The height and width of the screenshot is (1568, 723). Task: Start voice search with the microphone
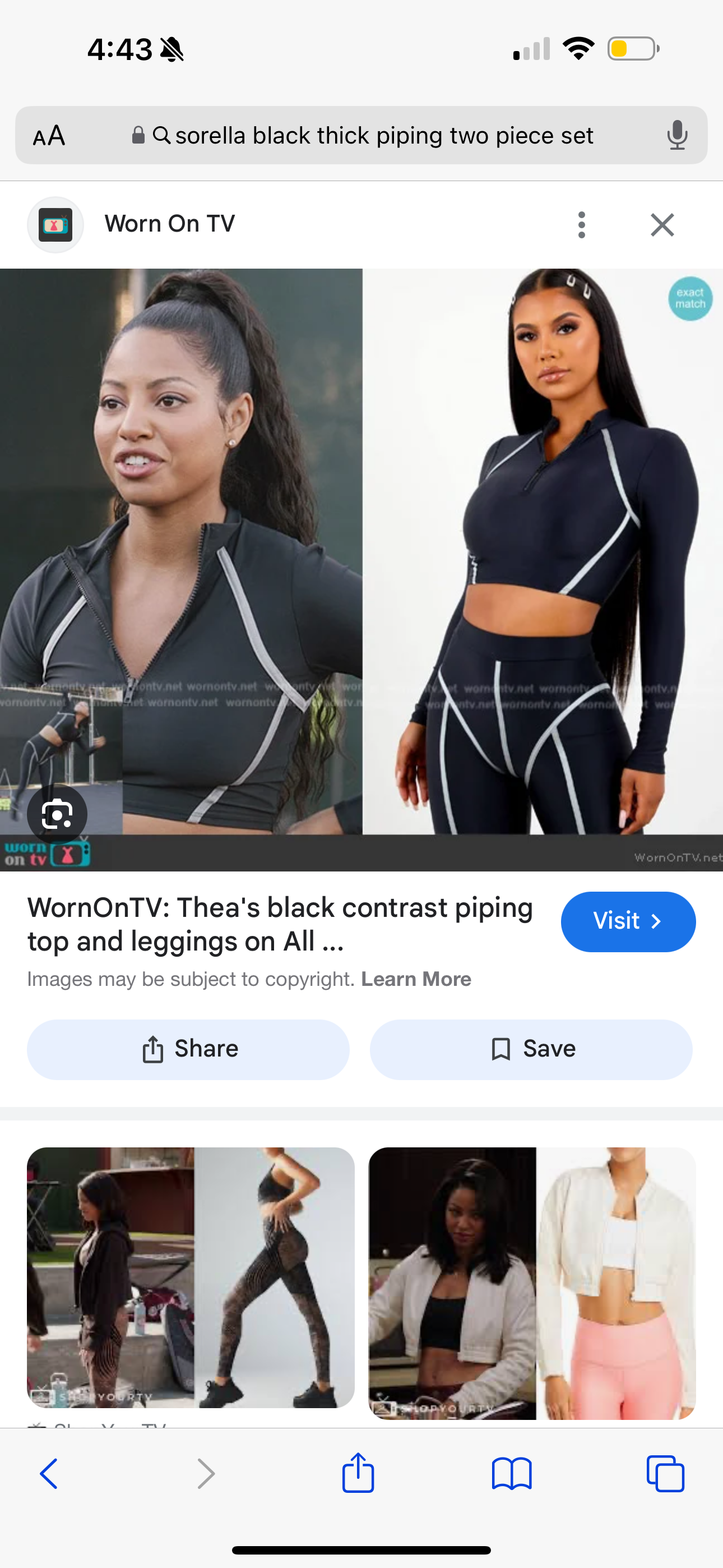click(x=676, y=135)
